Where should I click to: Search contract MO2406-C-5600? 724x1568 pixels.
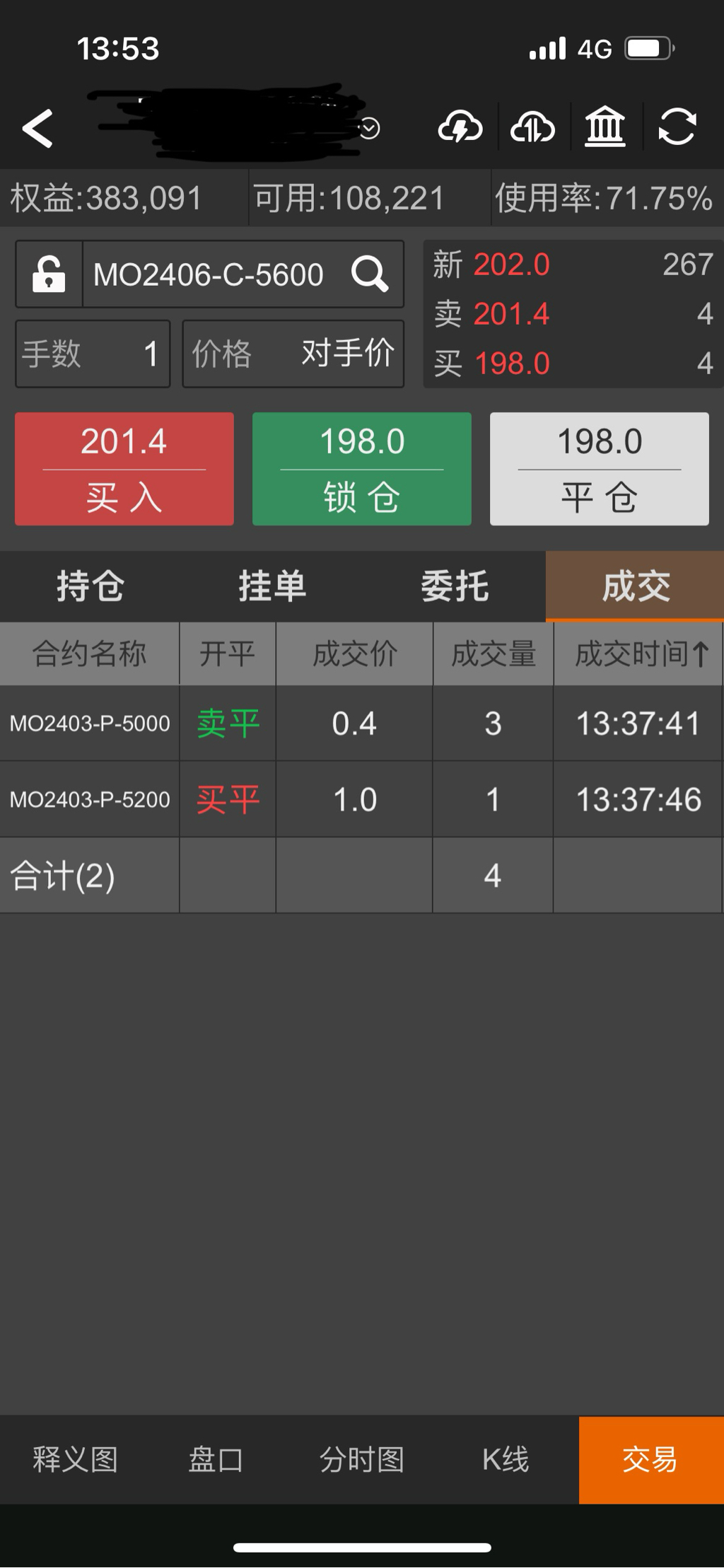coord(370,274)
